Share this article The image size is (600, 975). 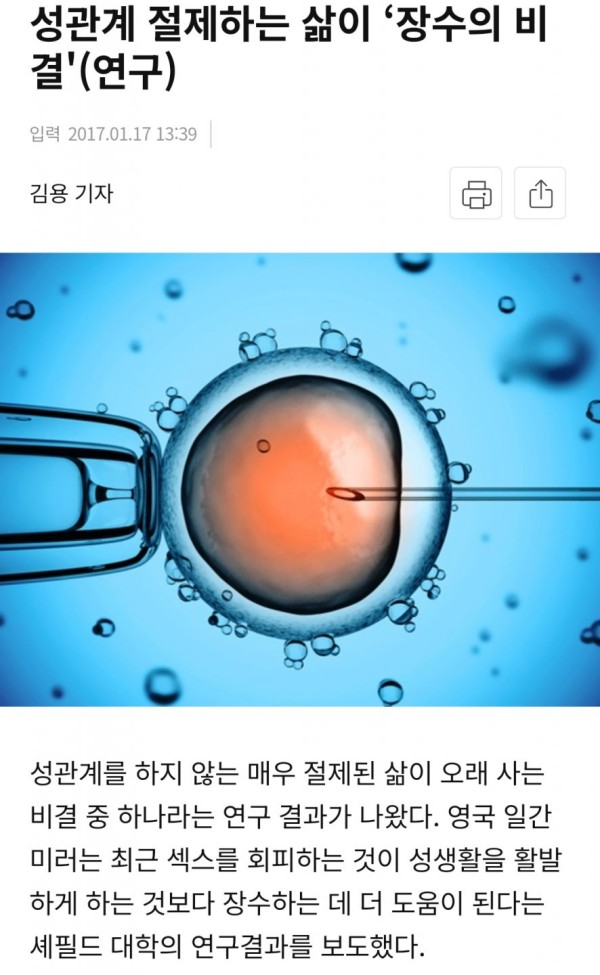[x=540, y=194]
